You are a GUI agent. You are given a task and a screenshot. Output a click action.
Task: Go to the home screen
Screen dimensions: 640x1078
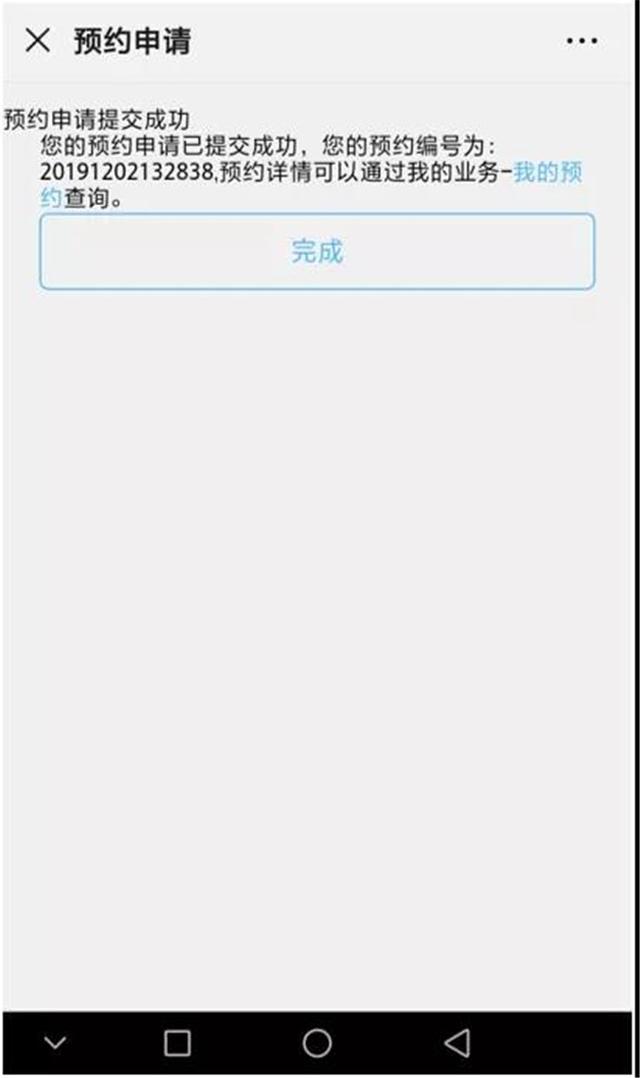tap(317, 1042)
